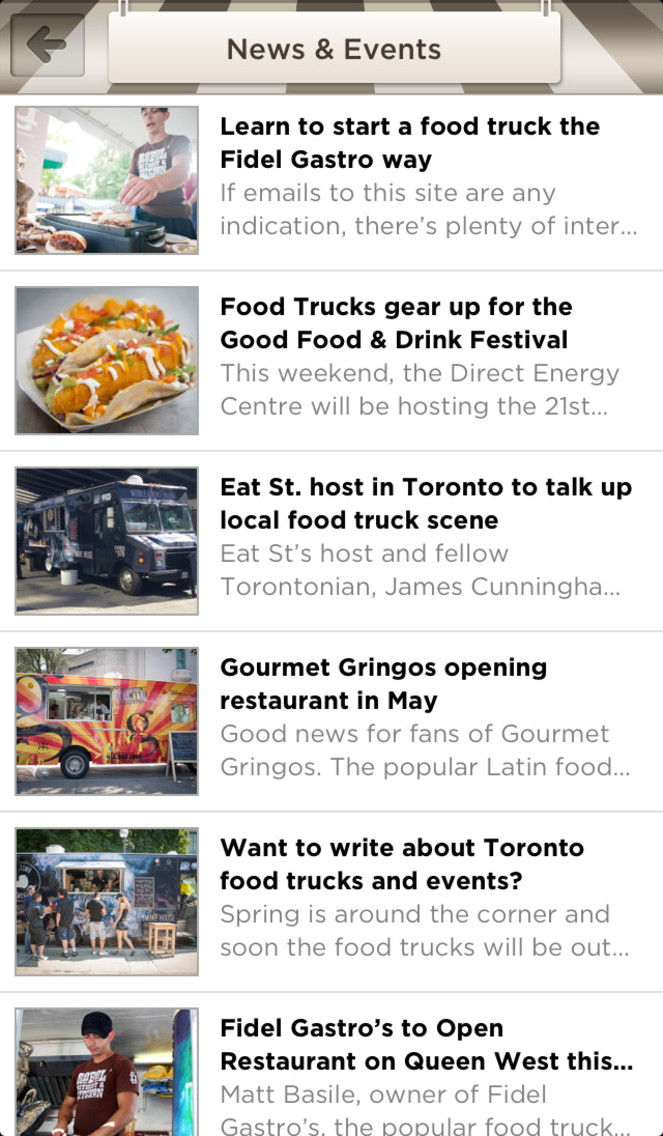Go back using the arrow button
The height and width of the screenshot is (1136, 663).
[x=47, y=45]
